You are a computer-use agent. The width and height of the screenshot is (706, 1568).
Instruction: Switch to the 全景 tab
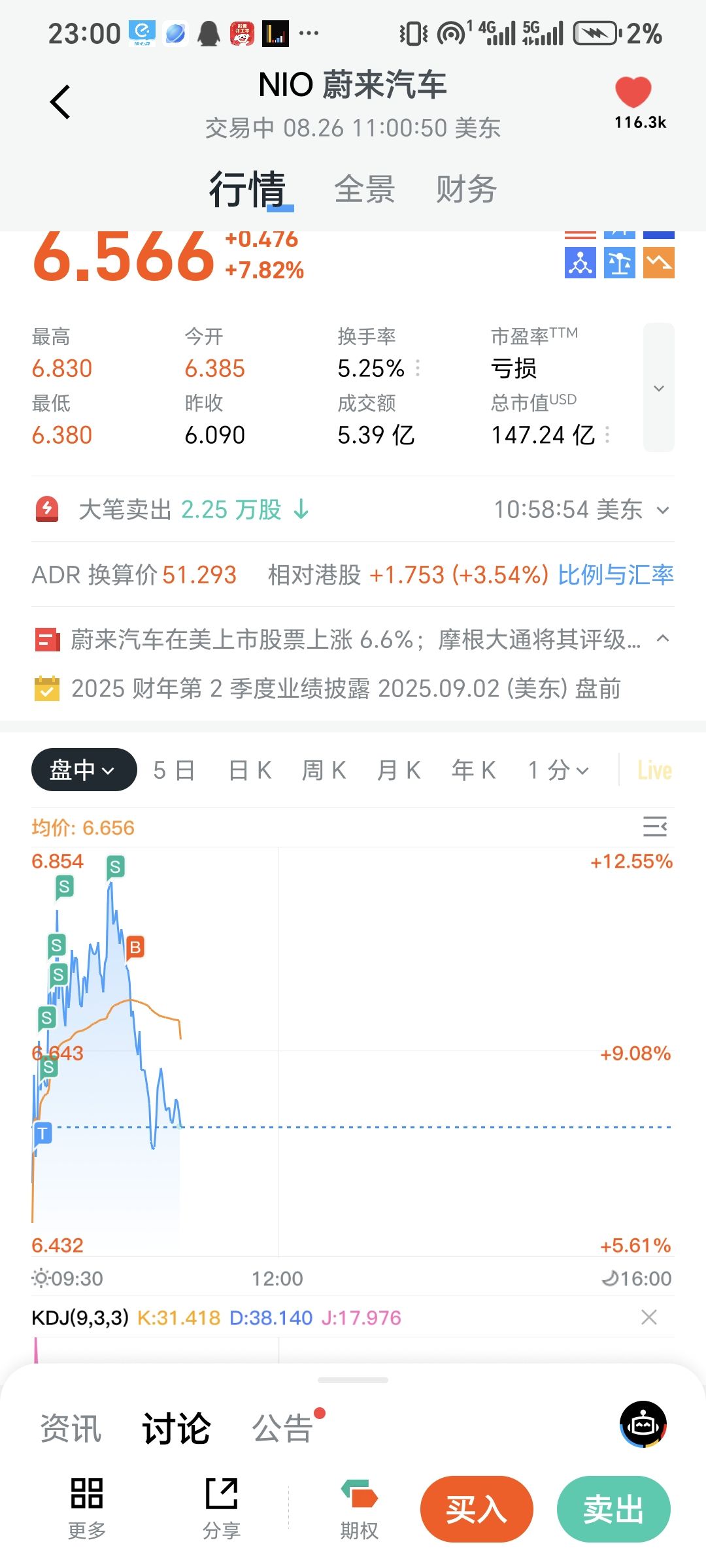(x=364, y=190)
